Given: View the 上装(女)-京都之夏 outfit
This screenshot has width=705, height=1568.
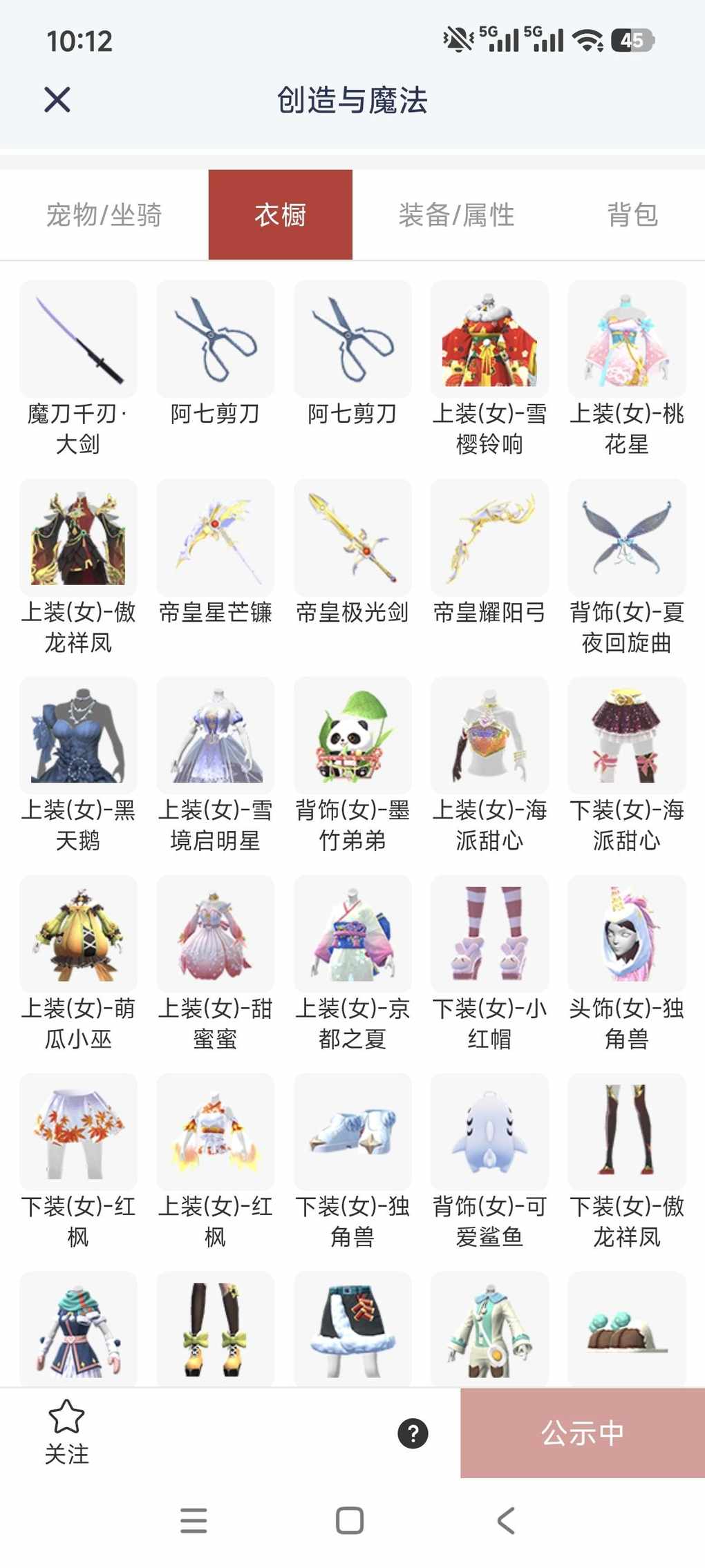Looking at the screenshot, I should 352,934.
